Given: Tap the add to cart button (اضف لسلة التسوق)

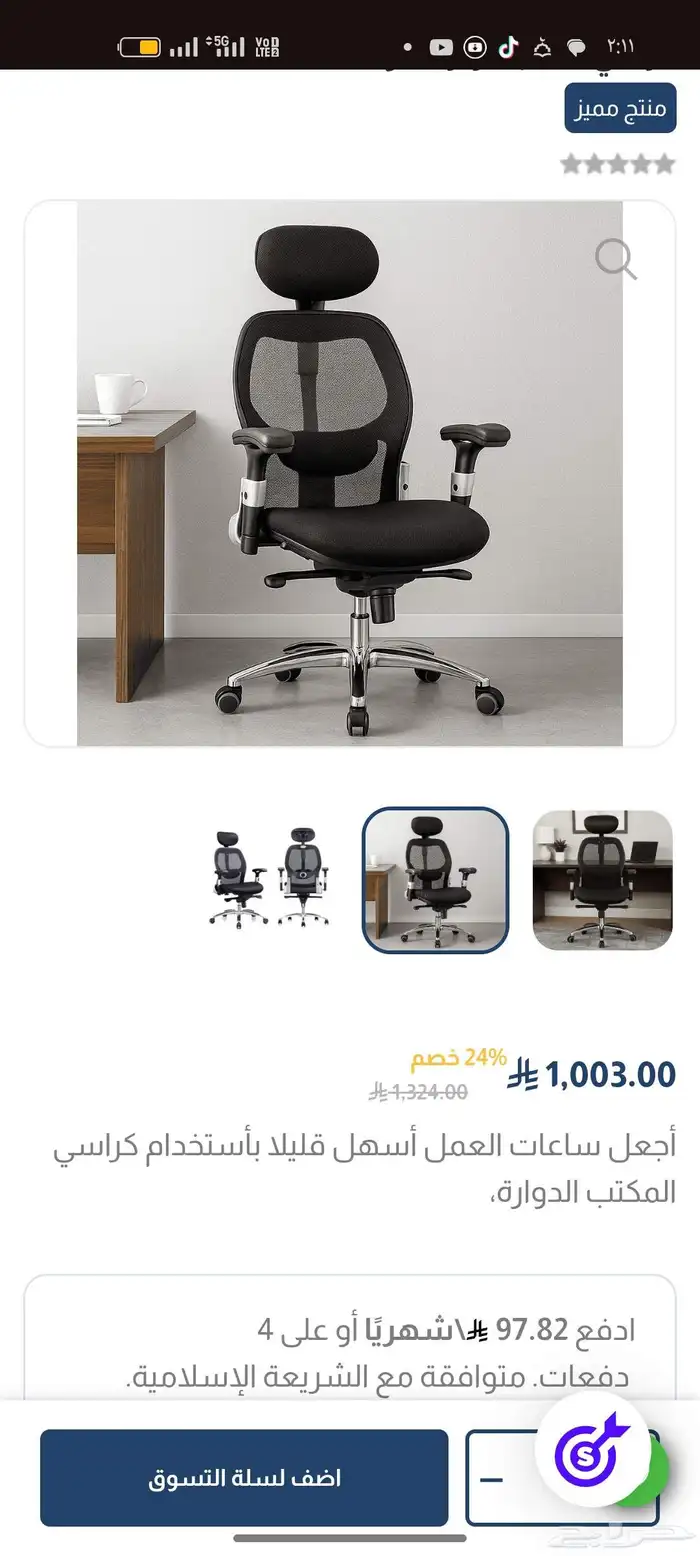Looking at the screenshot, I should [244, 1478].
